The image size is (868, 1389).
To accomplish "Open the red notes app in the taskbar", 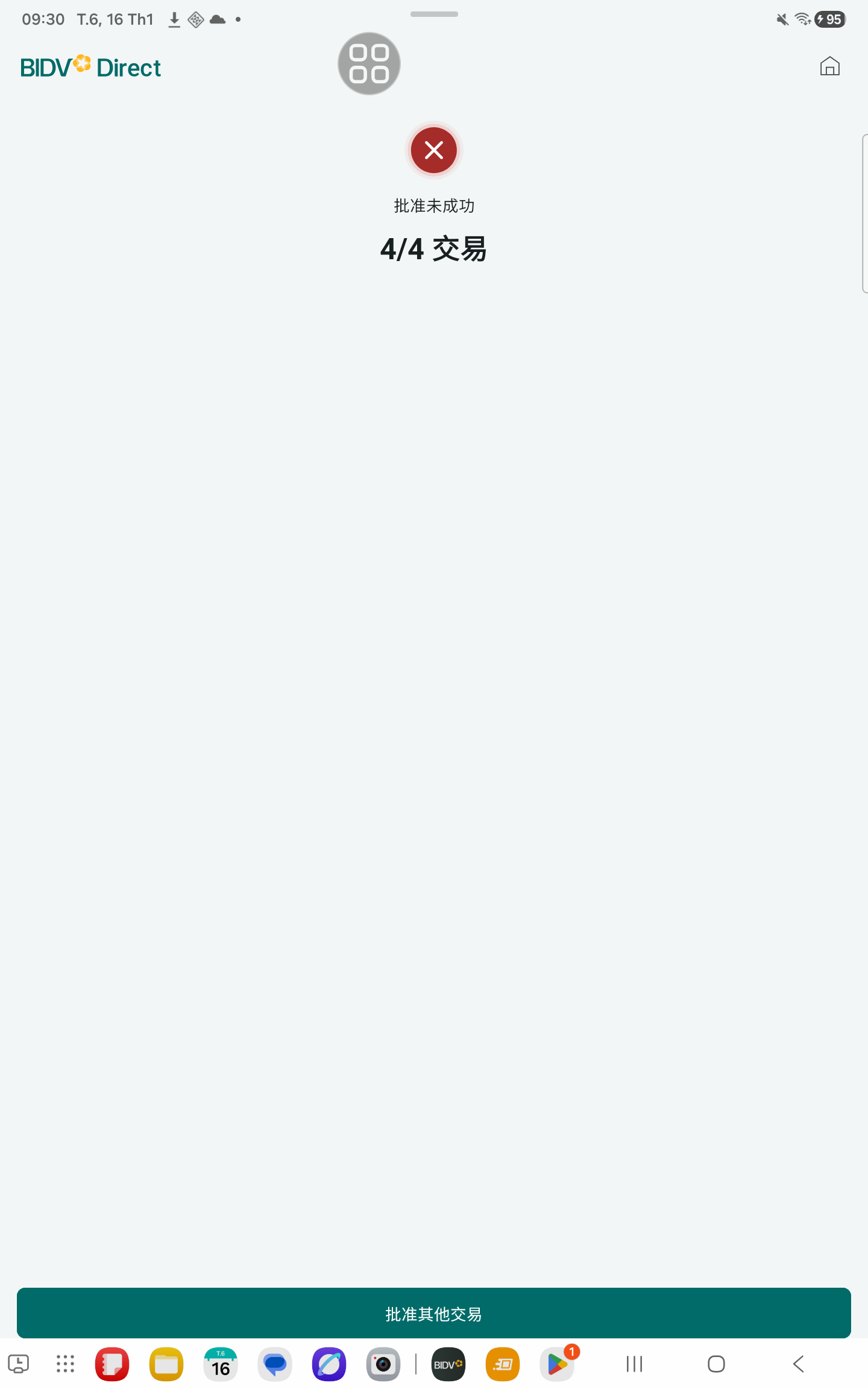I will 112,1364.
